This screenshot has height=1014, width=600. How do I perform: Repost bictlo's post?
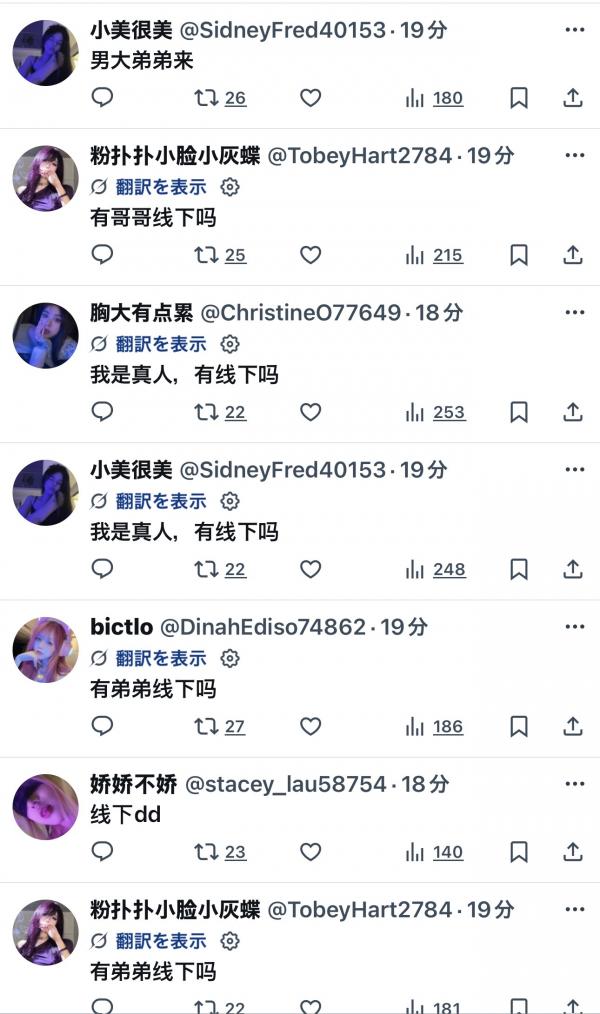click(x=220, y=726)
